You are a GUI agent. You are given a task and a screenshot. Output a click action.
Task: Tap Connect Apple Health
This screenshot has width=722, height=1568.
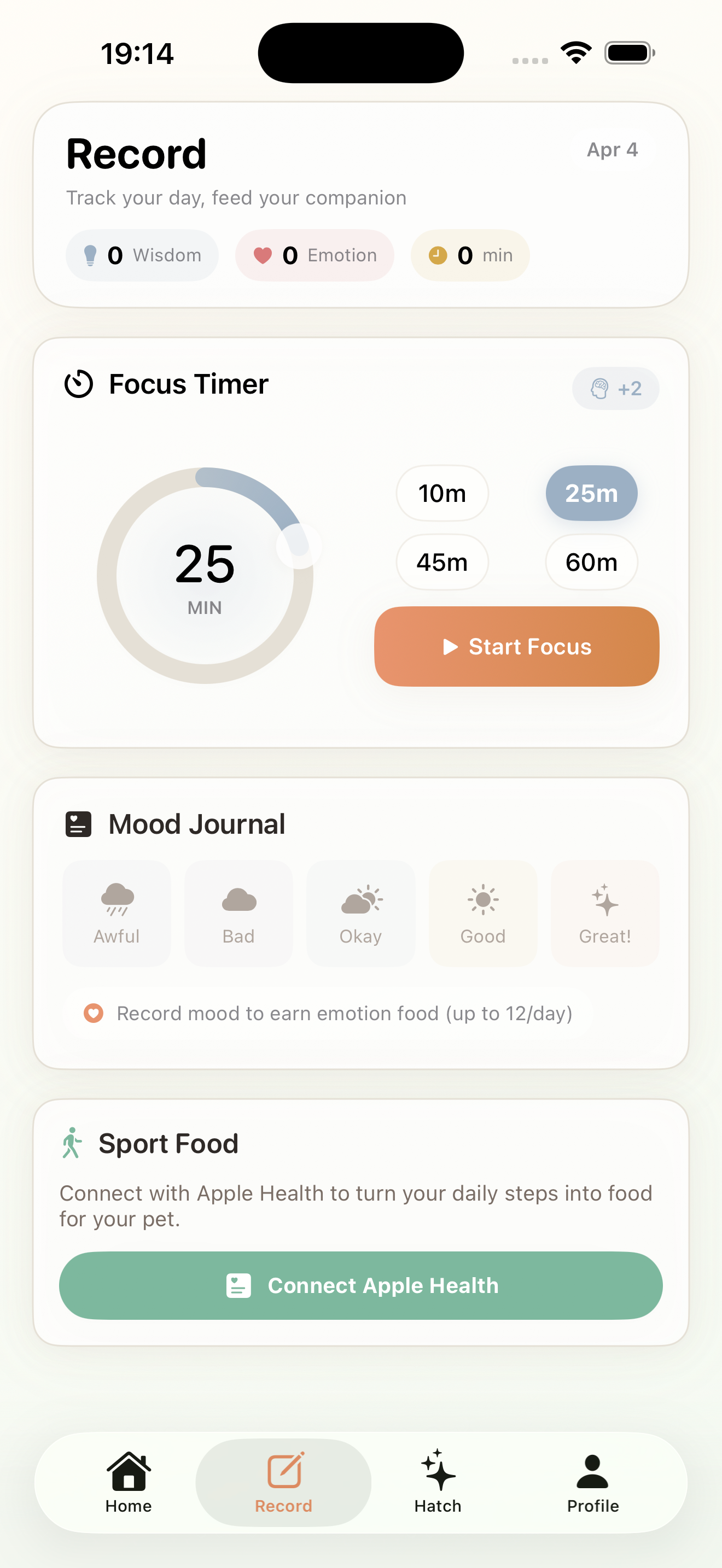tap(360, 1285)
